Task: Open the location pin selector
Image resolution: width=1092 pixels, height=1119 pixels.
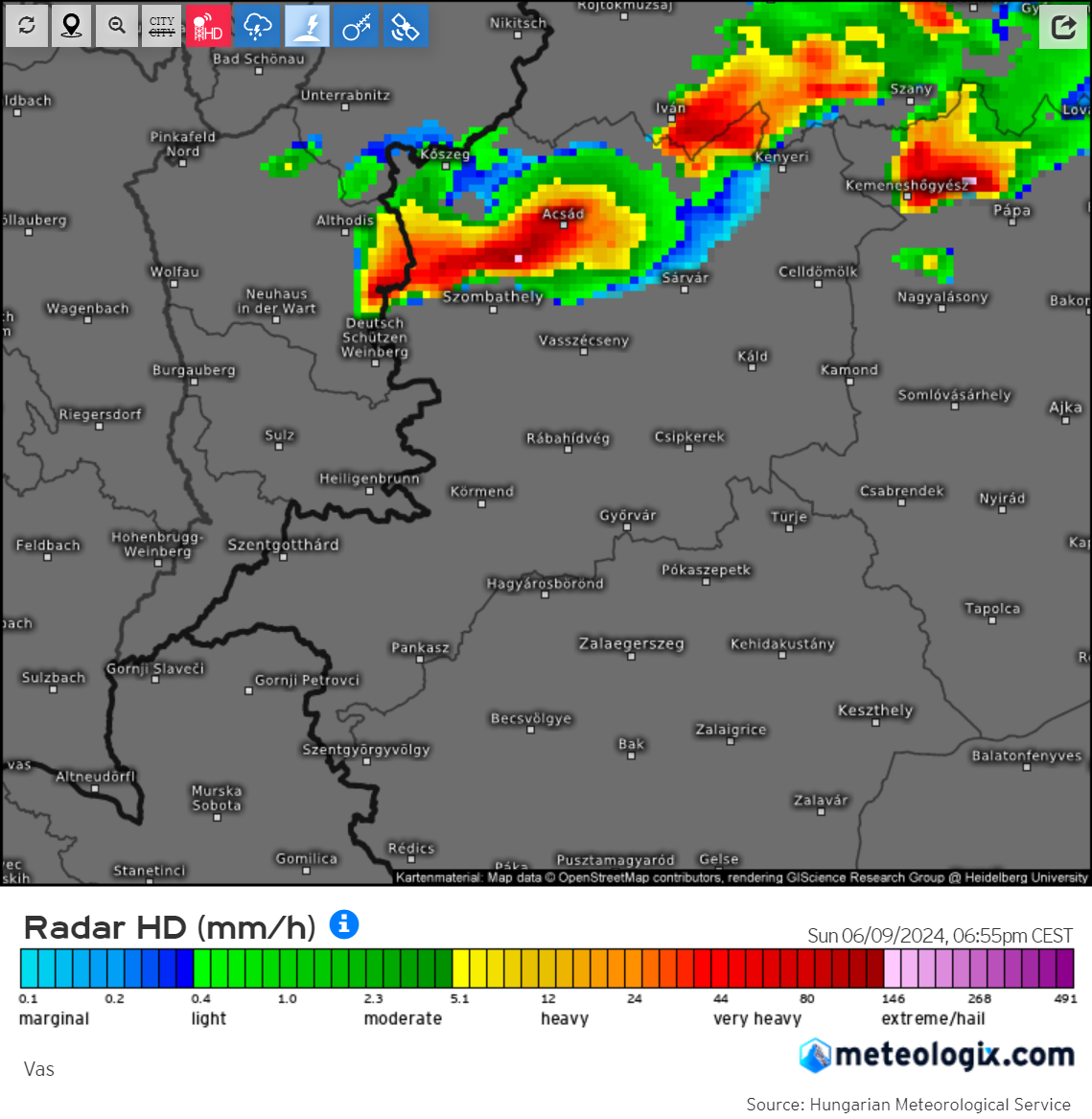Action: coord(71,26)
